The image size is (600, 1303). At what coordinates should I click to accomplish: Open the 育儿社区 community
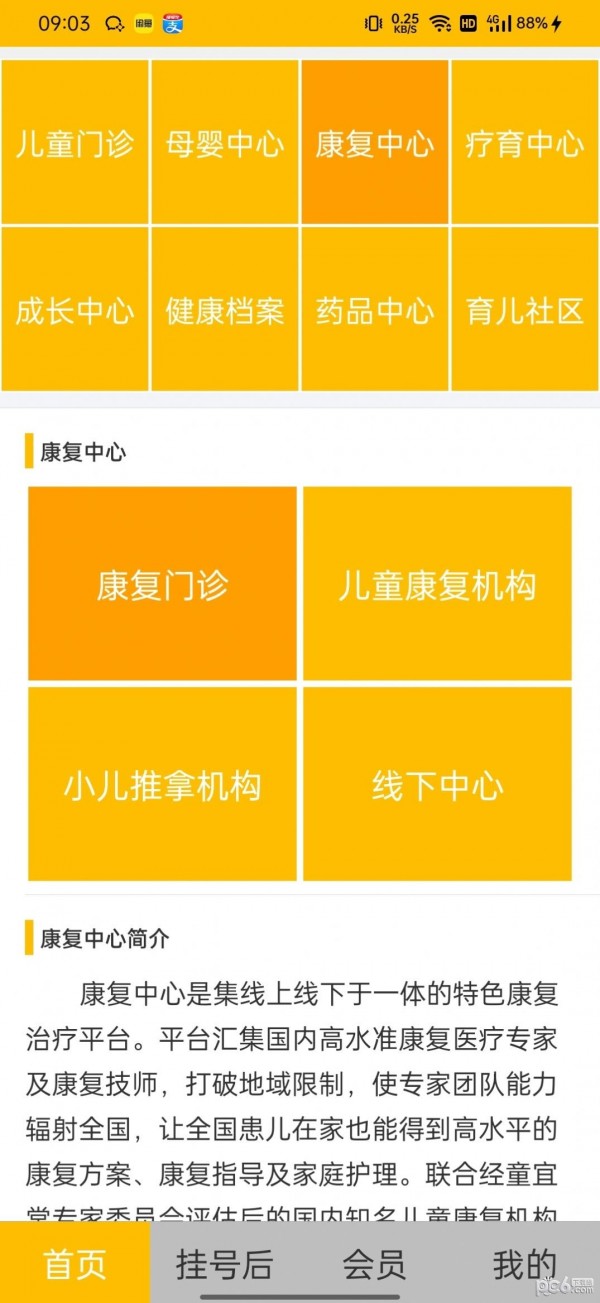pyautogui.click(x=525, y=309)
